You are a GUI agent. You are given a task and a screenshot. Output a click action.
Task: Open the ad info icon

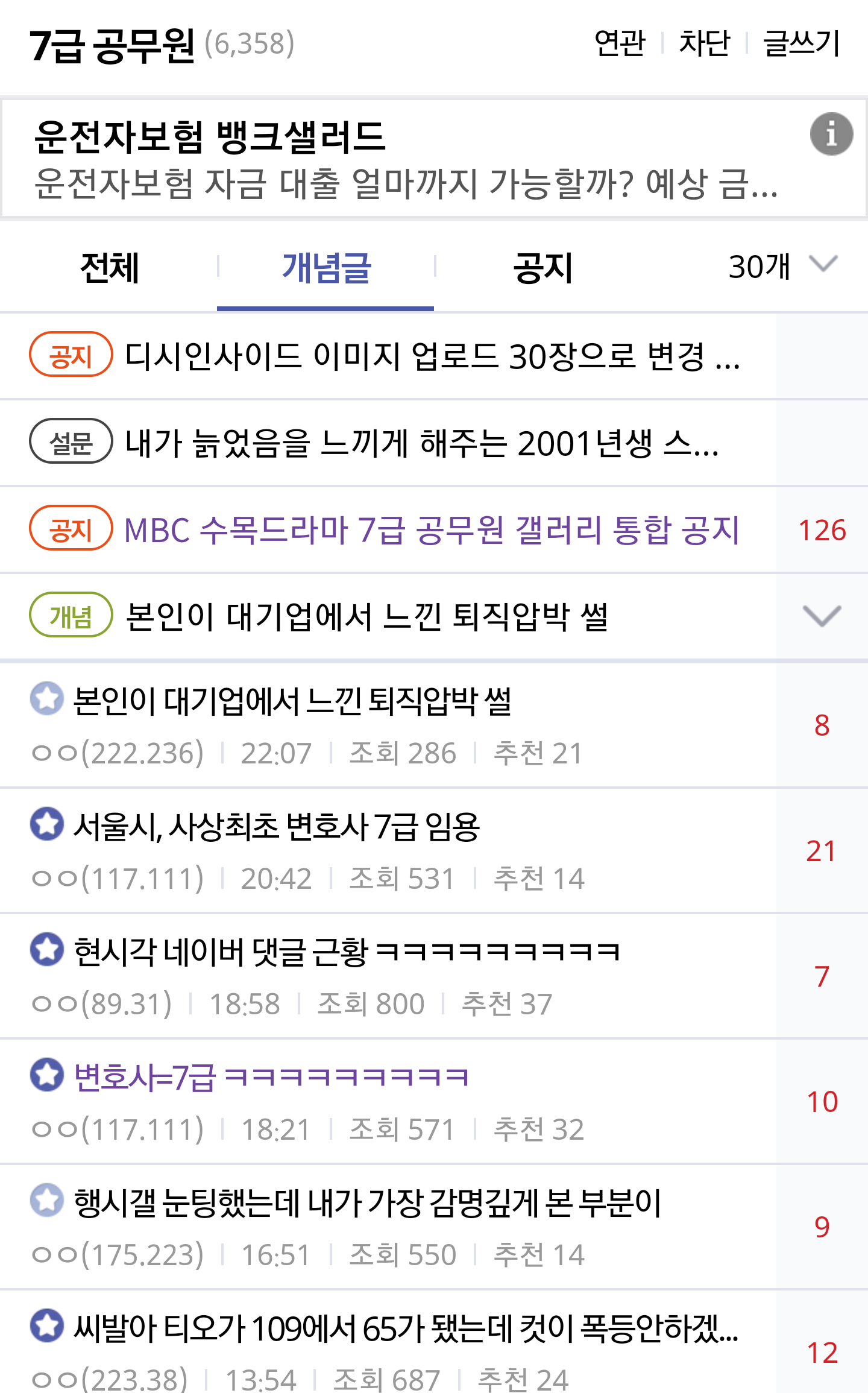tap(831, 134)
